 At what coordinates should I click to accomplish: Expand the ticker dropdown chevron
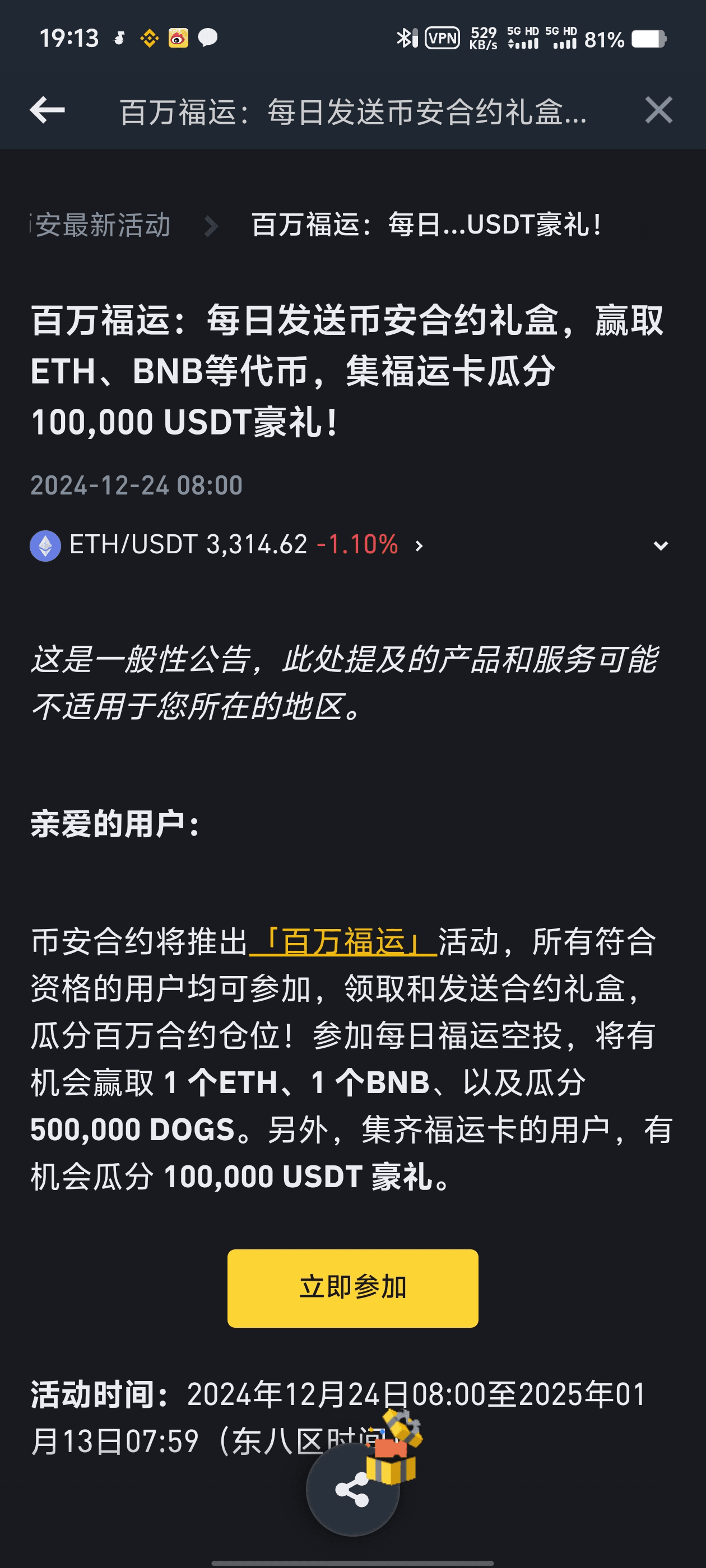(660, 545)
